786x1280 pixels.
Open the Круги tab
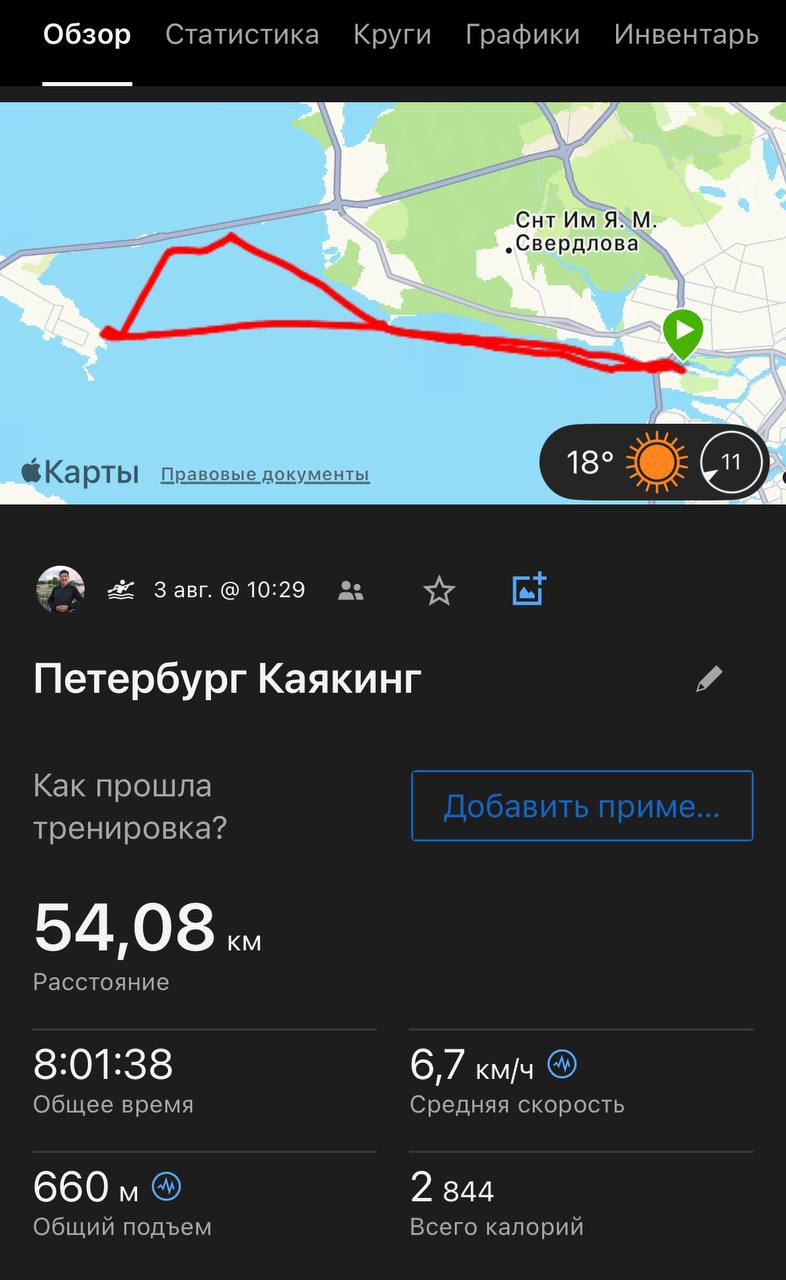point(392,36)
